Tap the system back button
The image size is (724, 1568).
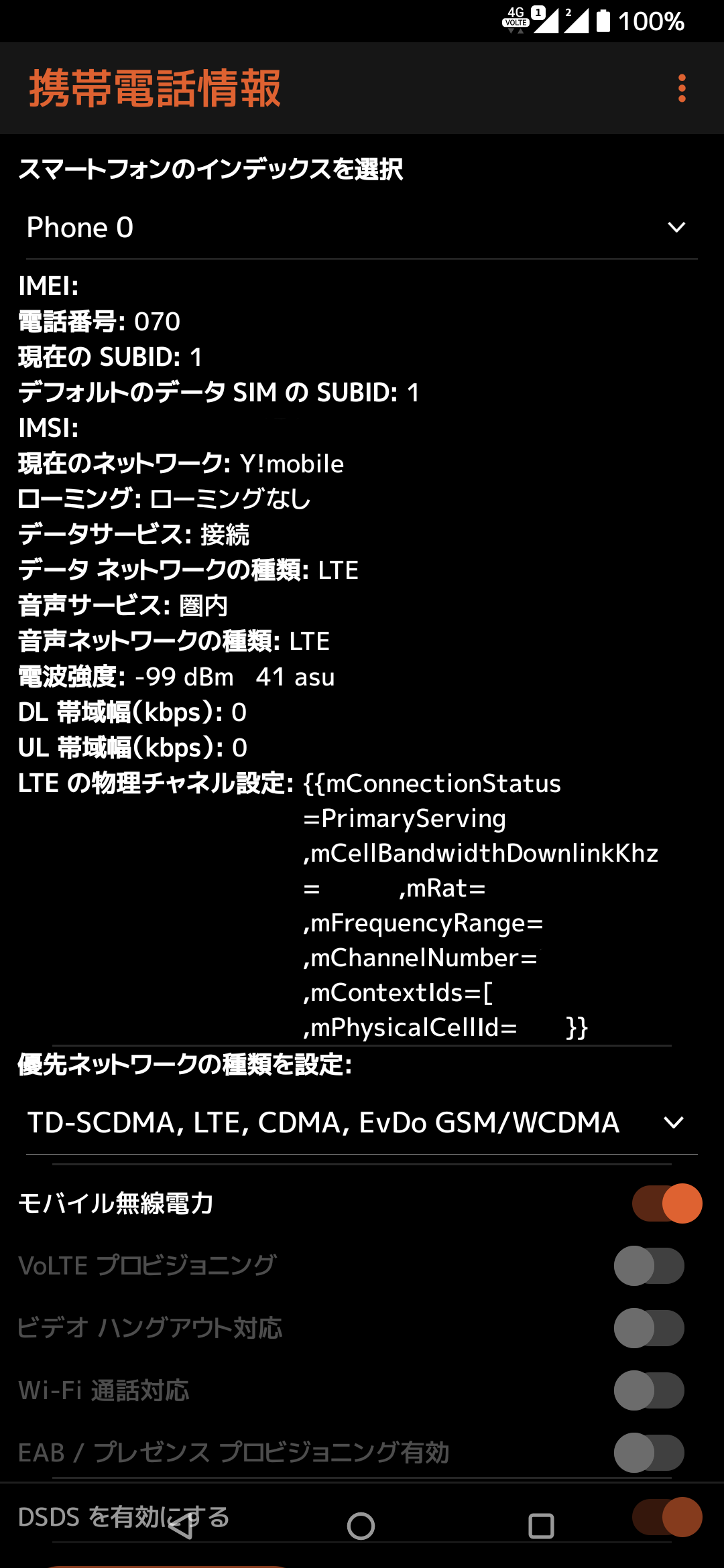[181, 1526]
